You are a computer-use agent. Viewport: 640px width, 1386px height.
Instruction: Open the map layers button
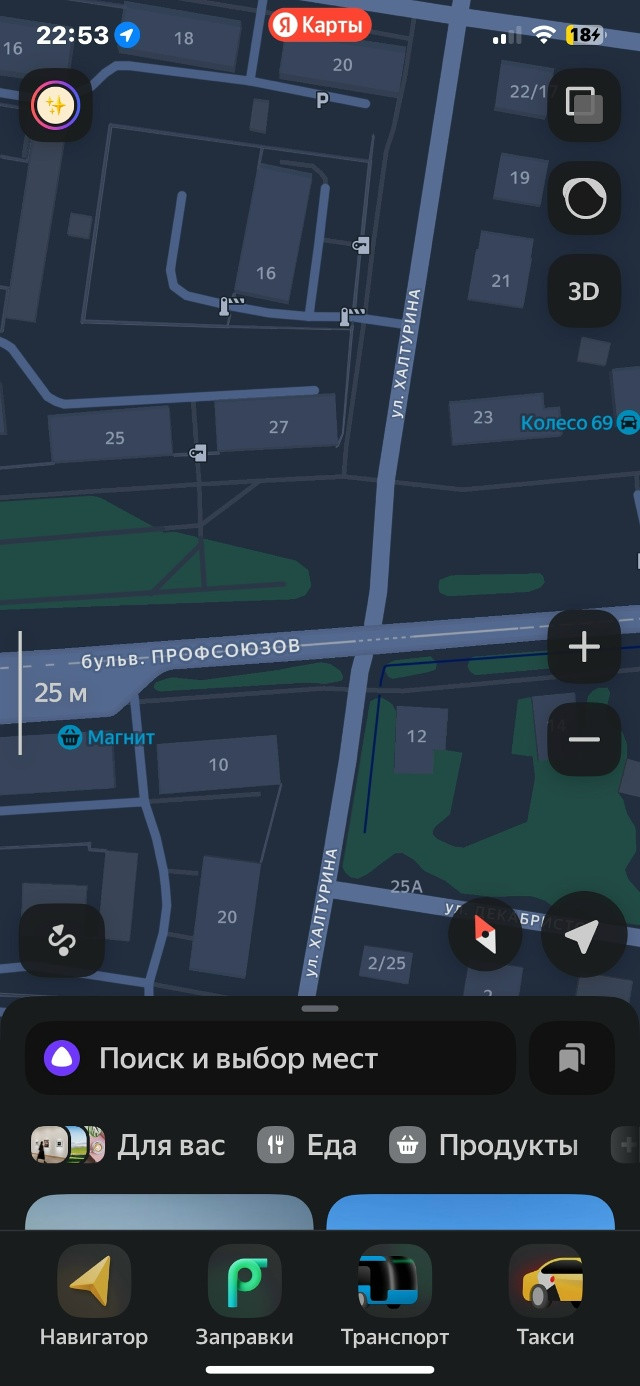point(584,104)
